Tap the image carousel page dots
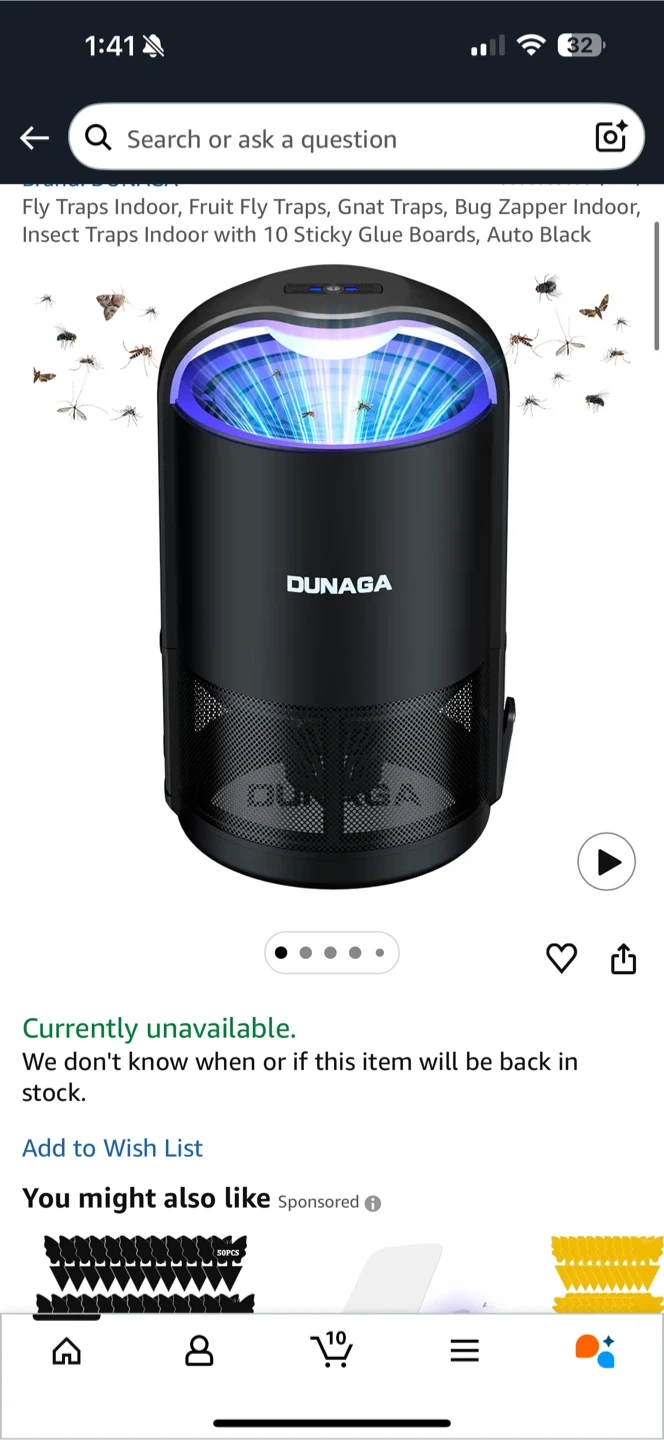 point(331,953)
